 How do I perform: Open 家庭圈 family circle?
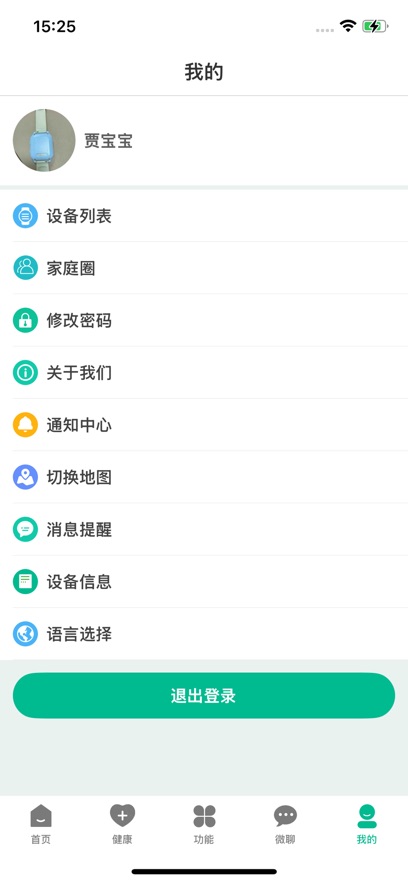point(204,268)
